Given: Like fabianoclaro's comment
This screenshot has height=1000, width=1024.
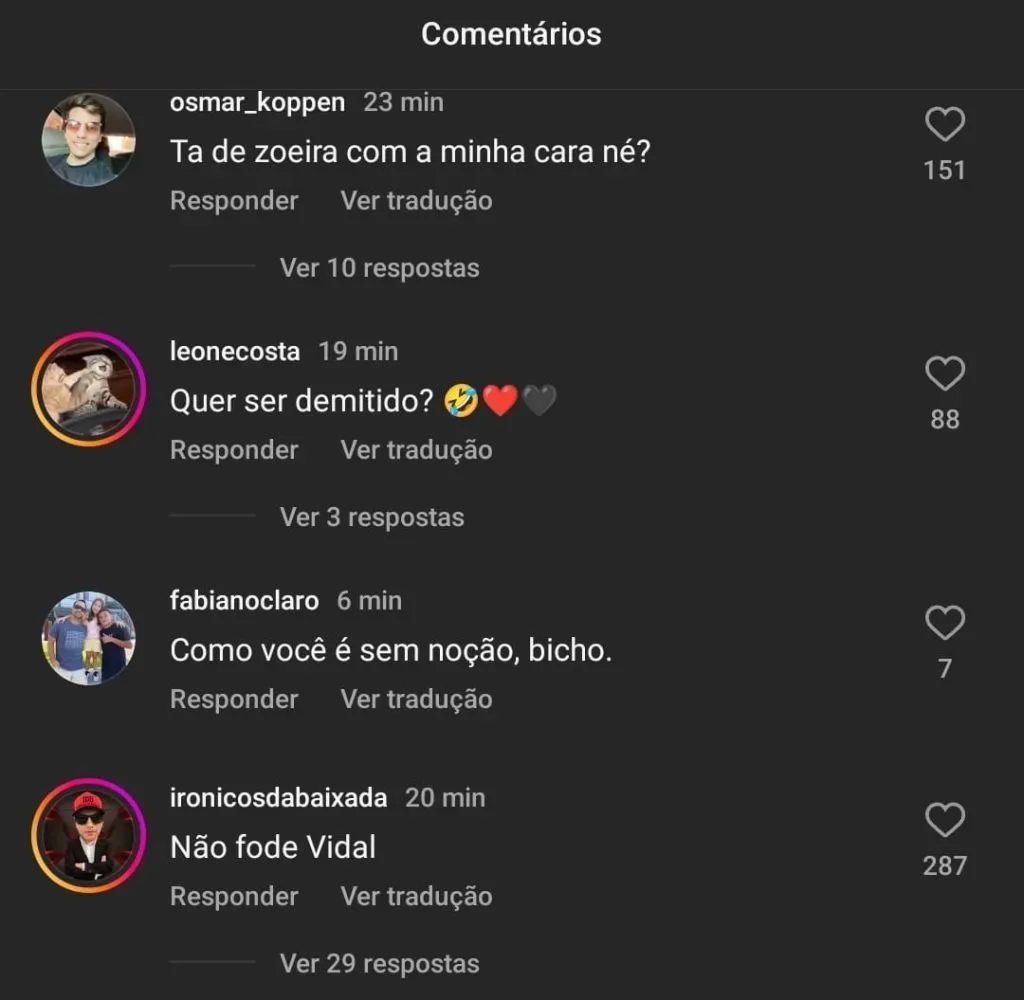Looking at the screenshot, I should [944, 624].
